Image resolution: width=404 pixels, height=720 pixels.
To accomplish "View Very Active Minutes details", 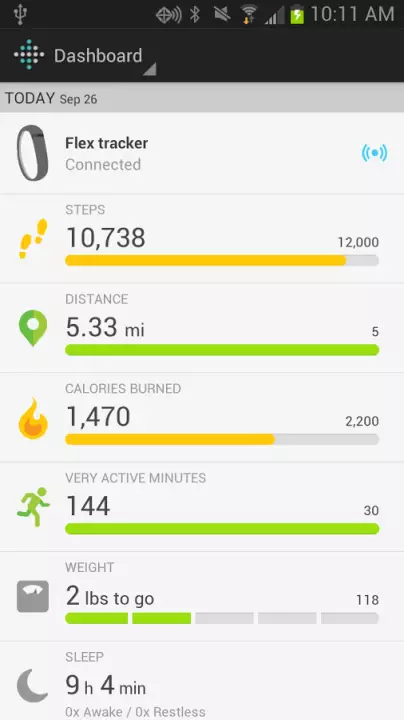I will 202,507.
